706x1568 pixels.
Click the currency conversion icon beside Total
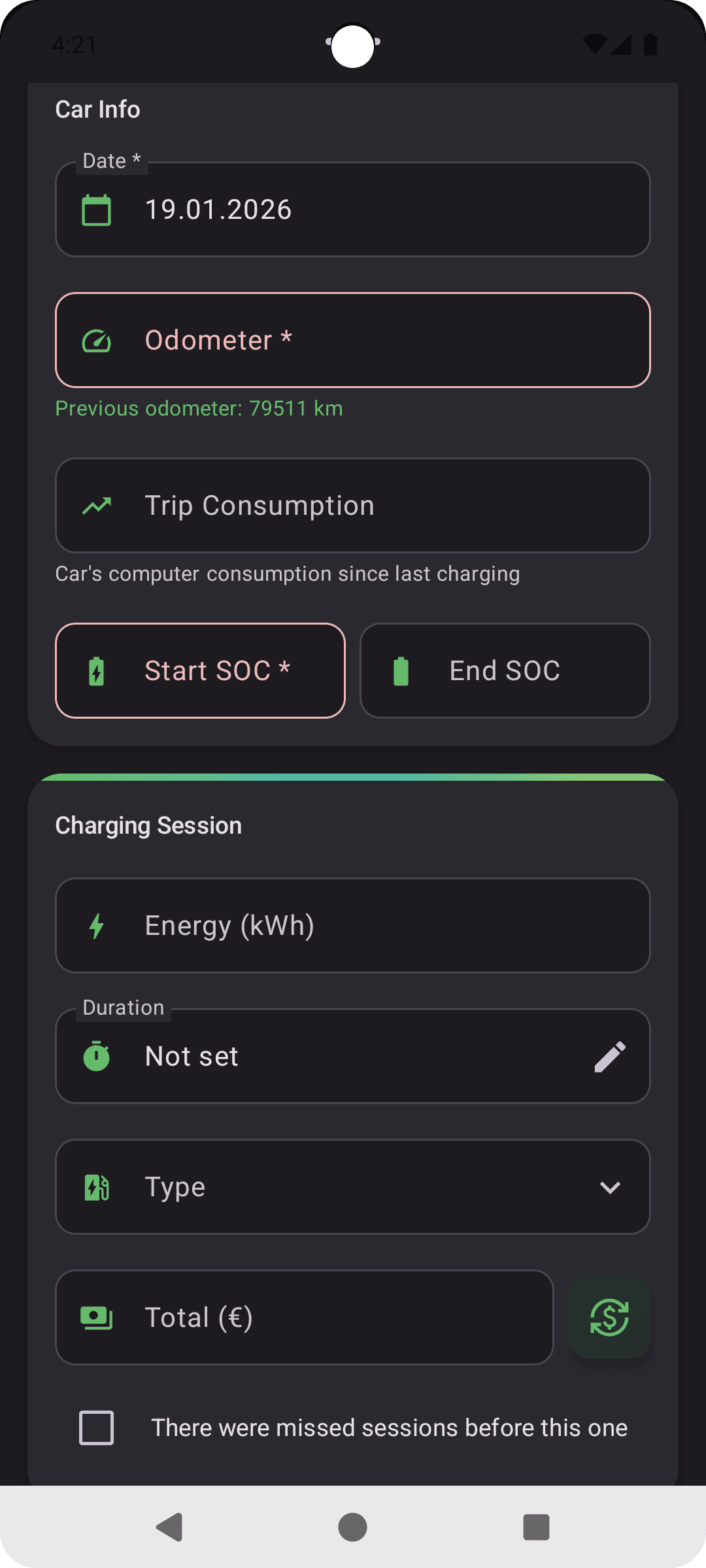[x=609, y=1317]
